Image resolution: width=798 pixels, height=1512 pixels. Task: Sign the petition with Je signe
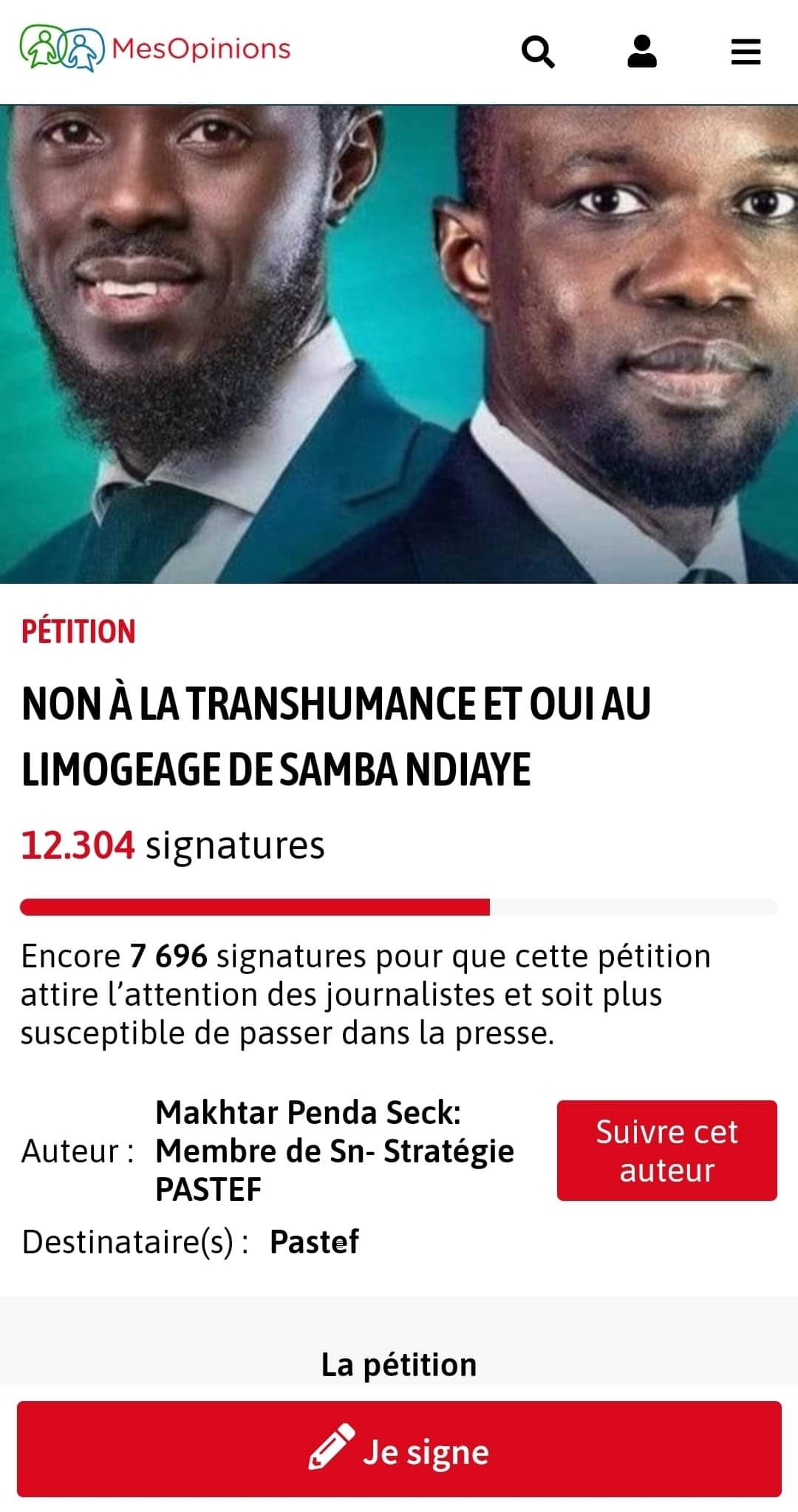[399, 1451]
